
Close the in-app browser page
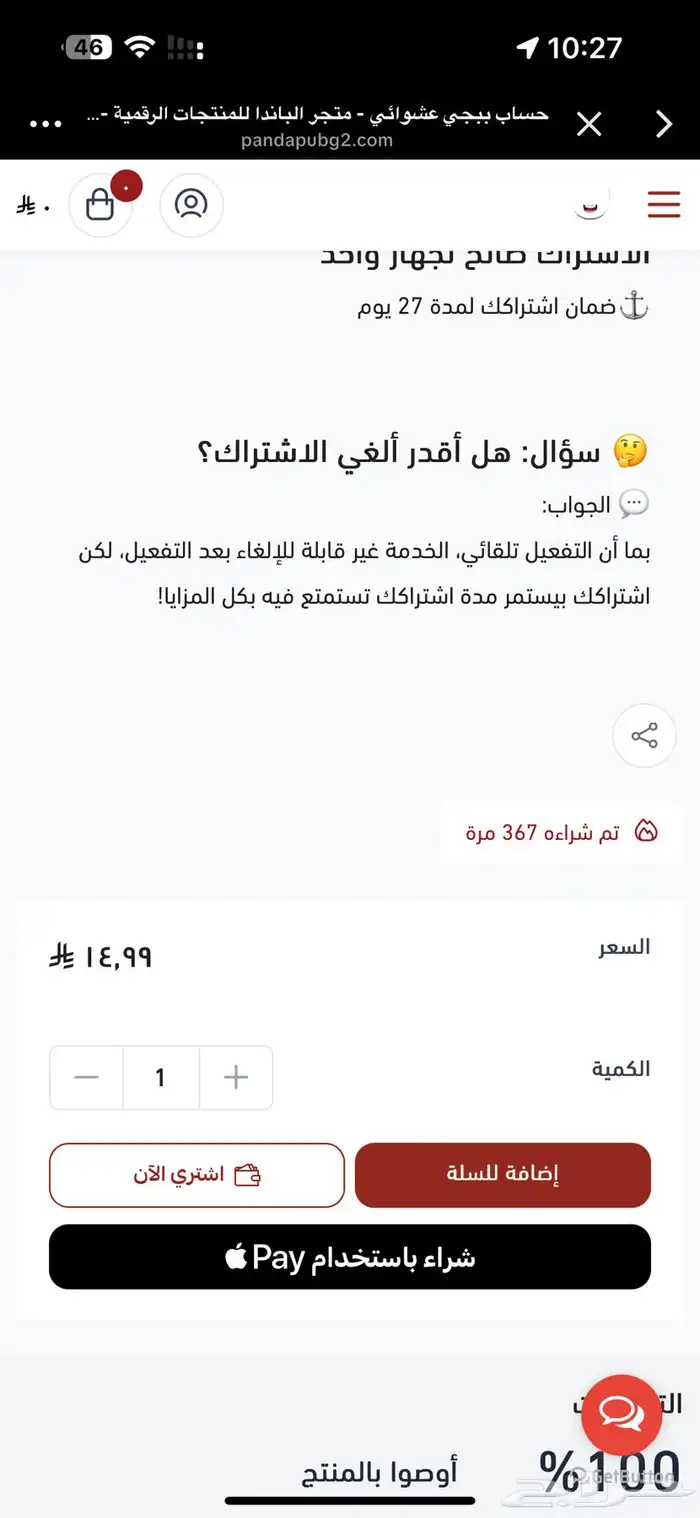[590, 124]
